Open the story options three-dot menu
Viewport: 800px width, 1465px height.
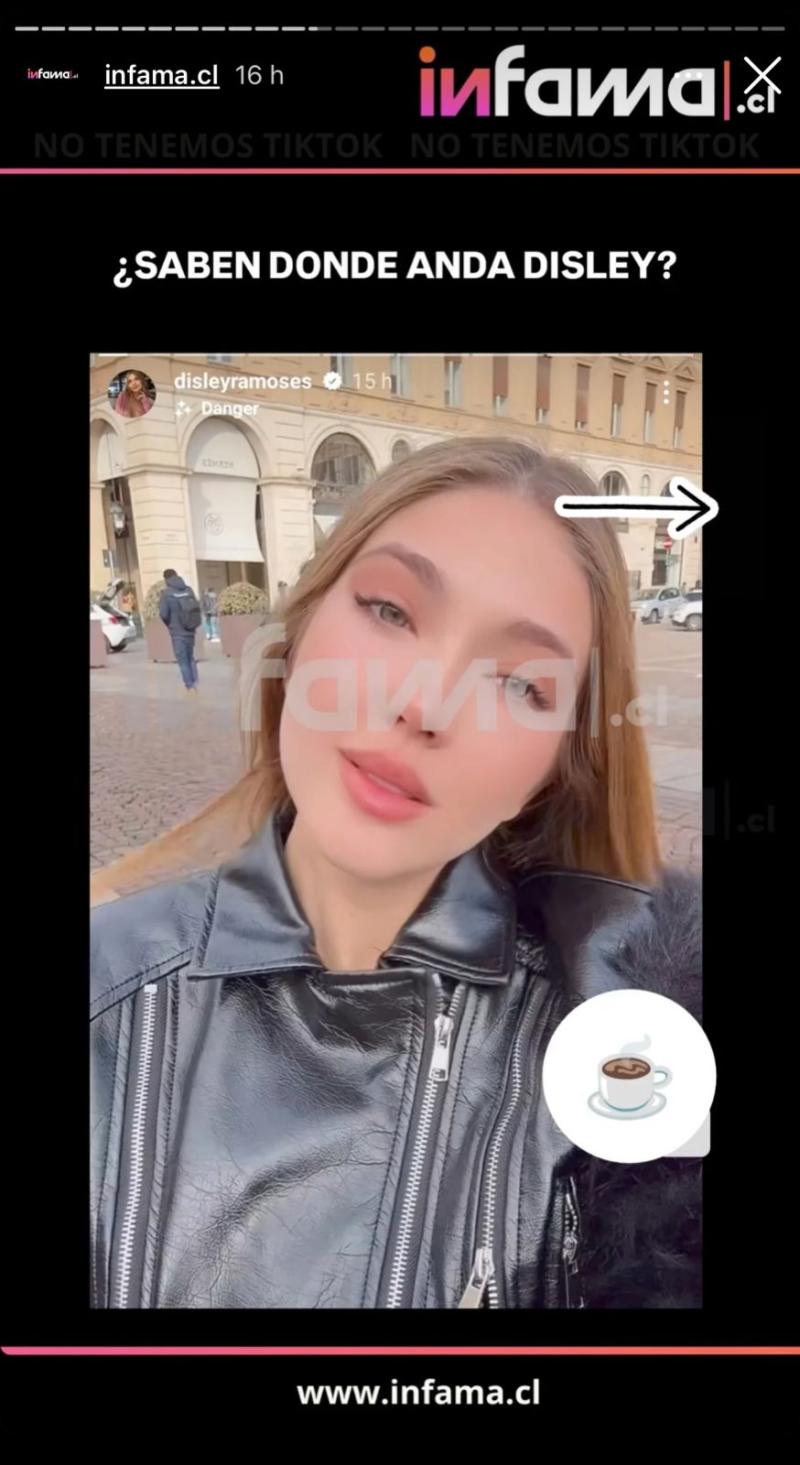[687, 76]
